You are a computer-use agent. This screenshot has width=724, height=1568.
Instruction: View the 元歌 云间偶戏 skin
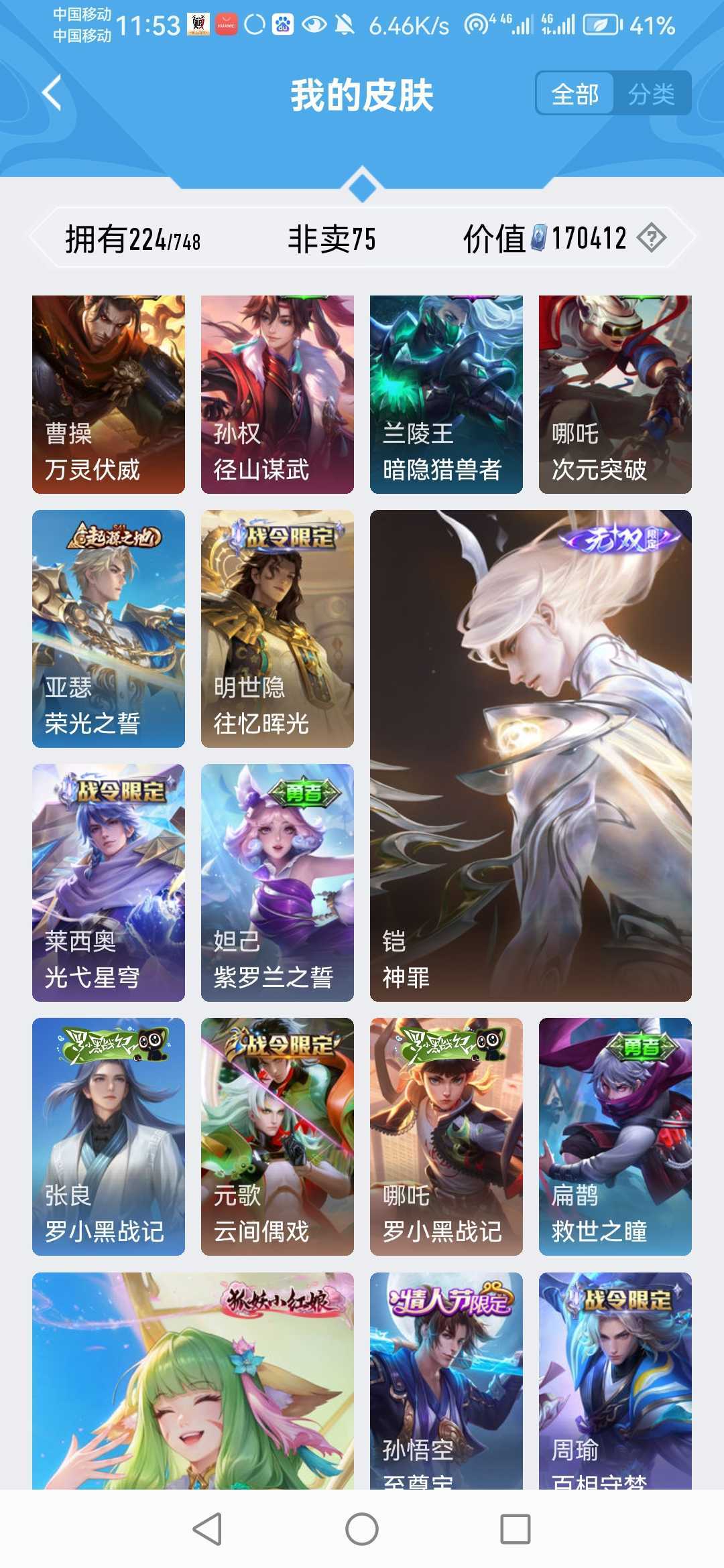[278, 1136]
